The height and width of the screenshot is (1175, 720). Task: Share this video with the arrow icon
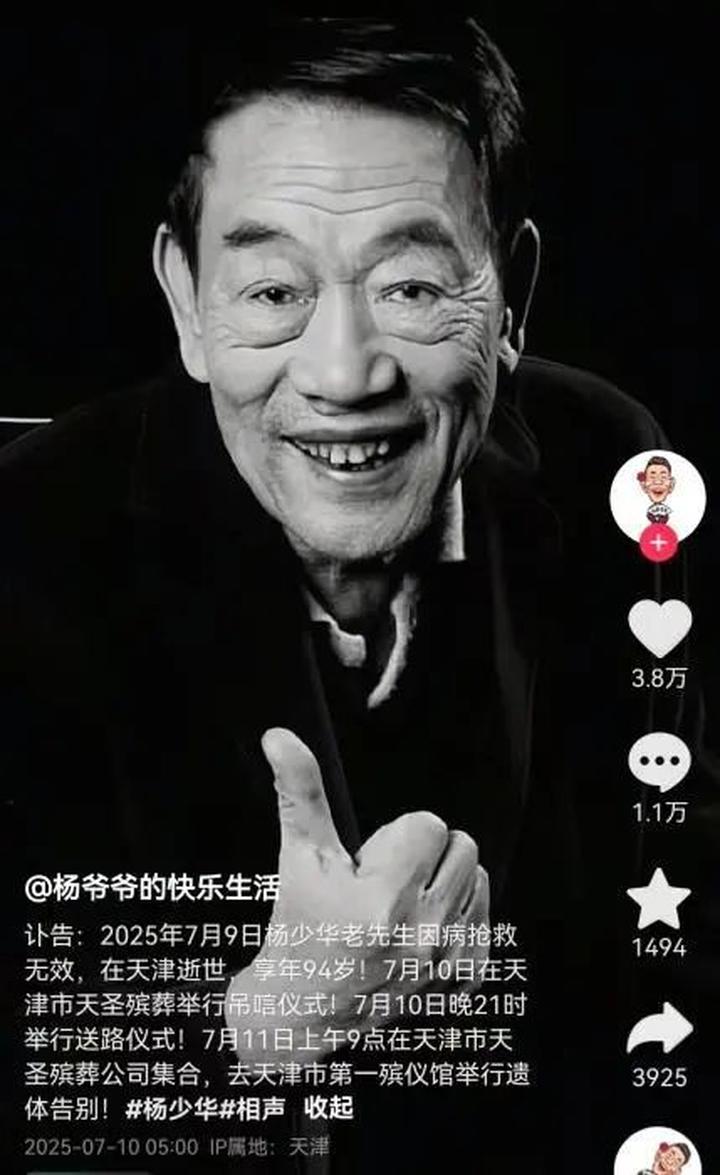(659, 1030)
